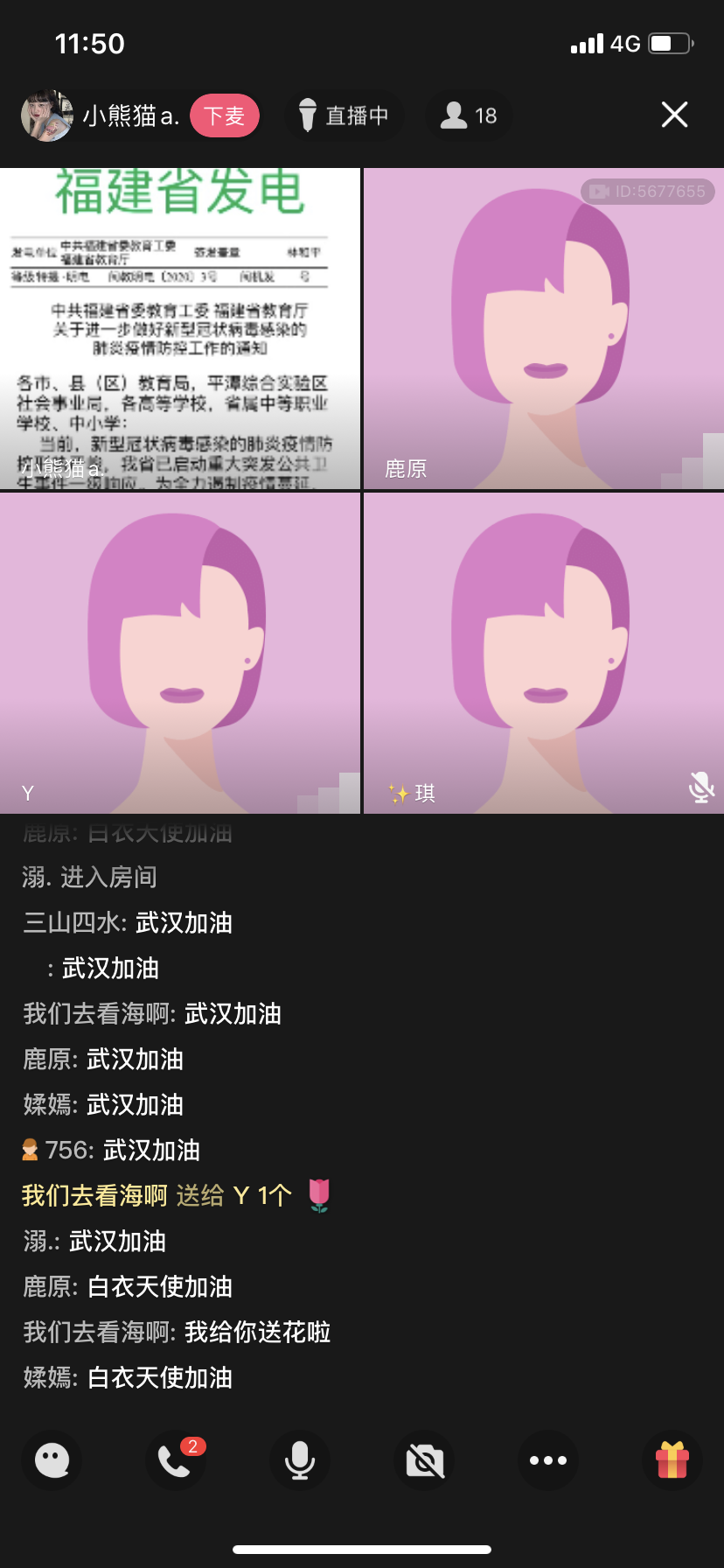Open the more options menu
This screenshot has height=1568, width=724.
(548, 1460)
